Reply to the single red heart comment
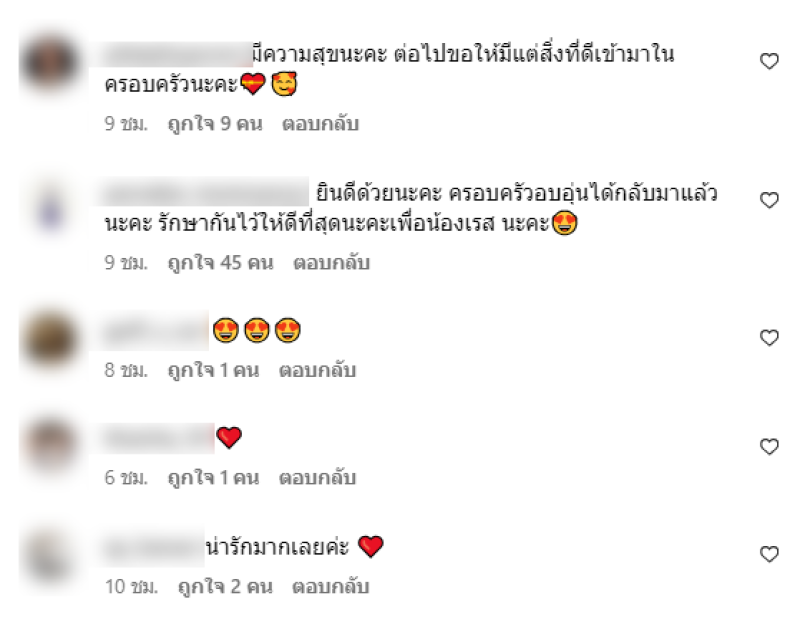 (x=319, y=479)
